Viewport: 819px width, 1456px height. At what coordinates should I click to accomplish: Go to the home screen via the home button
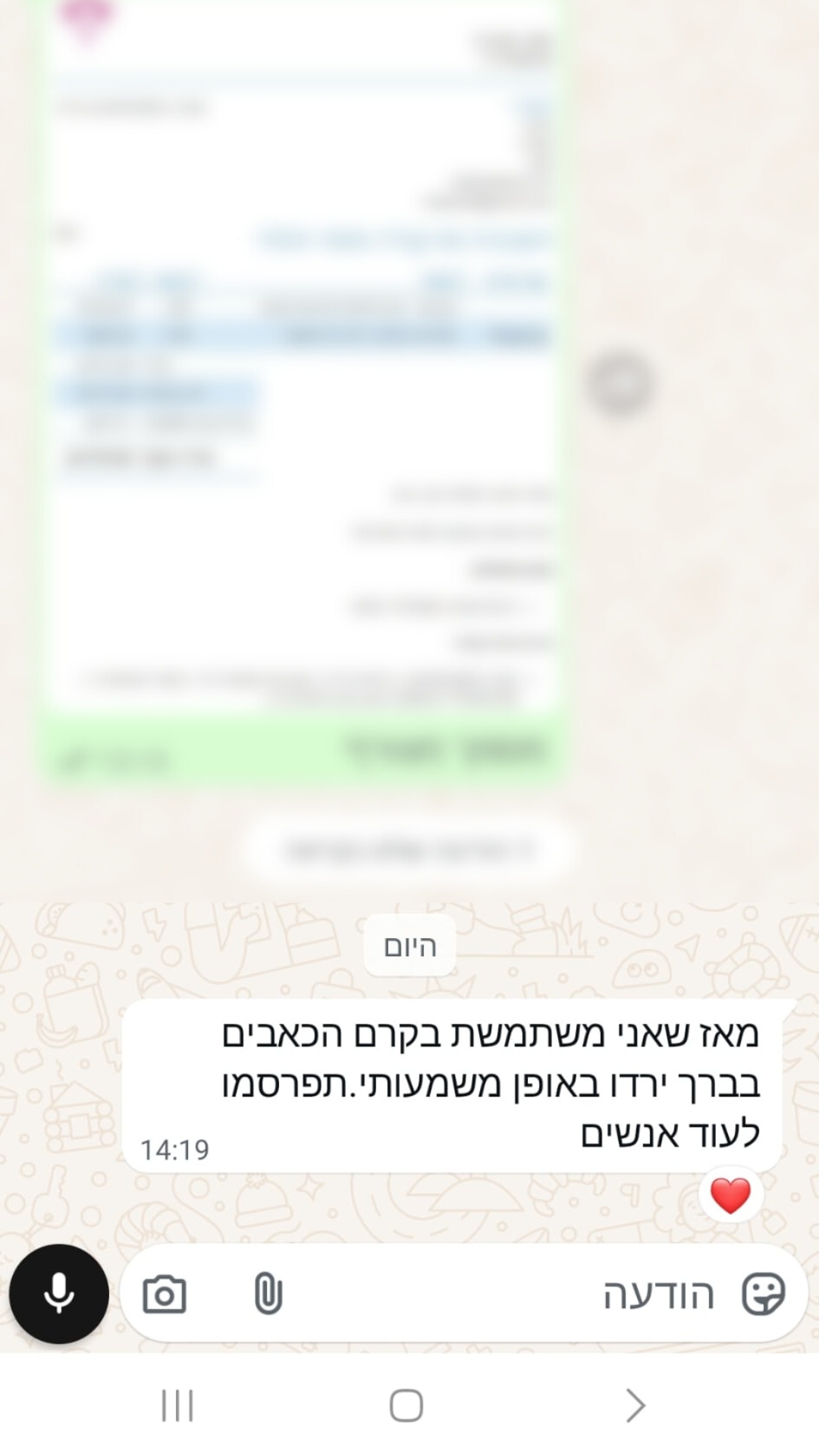pos(406,1405)
